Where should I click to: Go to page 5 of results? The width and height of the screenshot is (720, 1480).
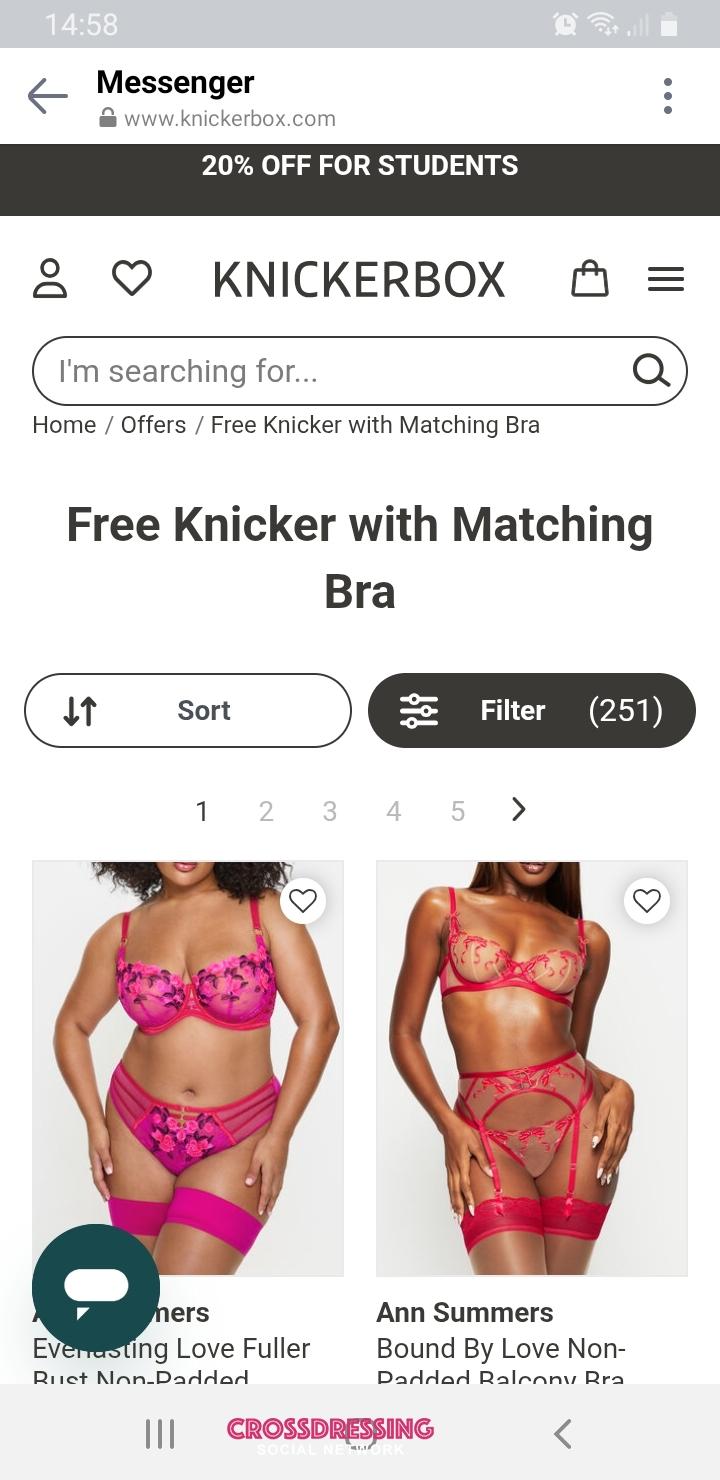click(x=458, y=811)
